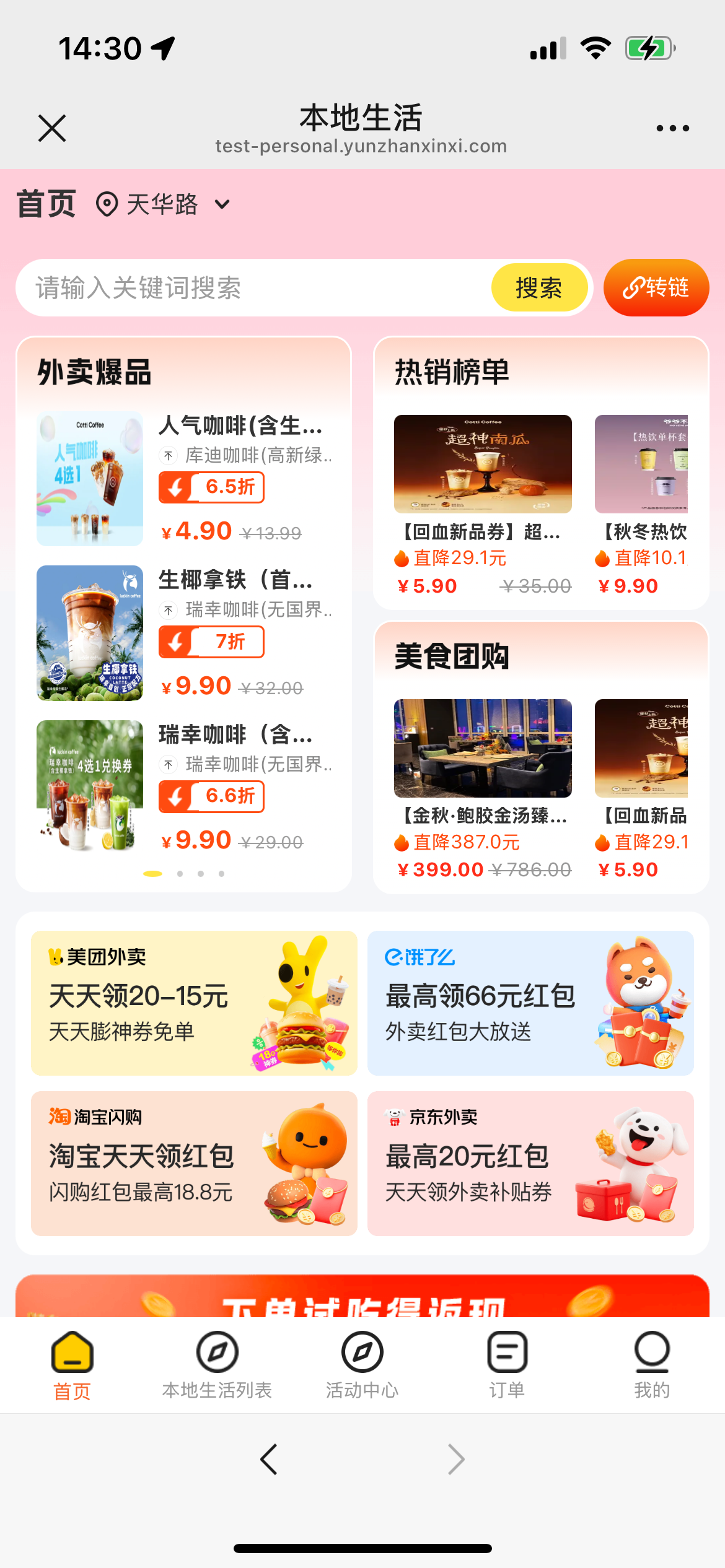Open the 金秋·鲍胶金汤 ¥399 group deal
725x1568 pixels.
[x=483, y=786]
